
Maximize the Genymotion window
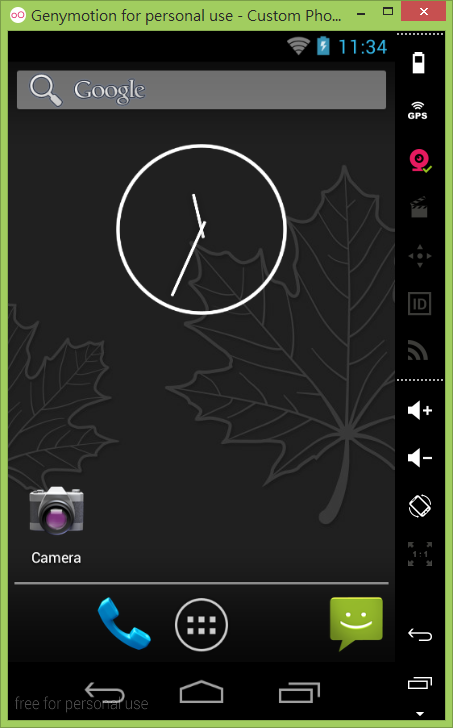(x=388, y=12)
